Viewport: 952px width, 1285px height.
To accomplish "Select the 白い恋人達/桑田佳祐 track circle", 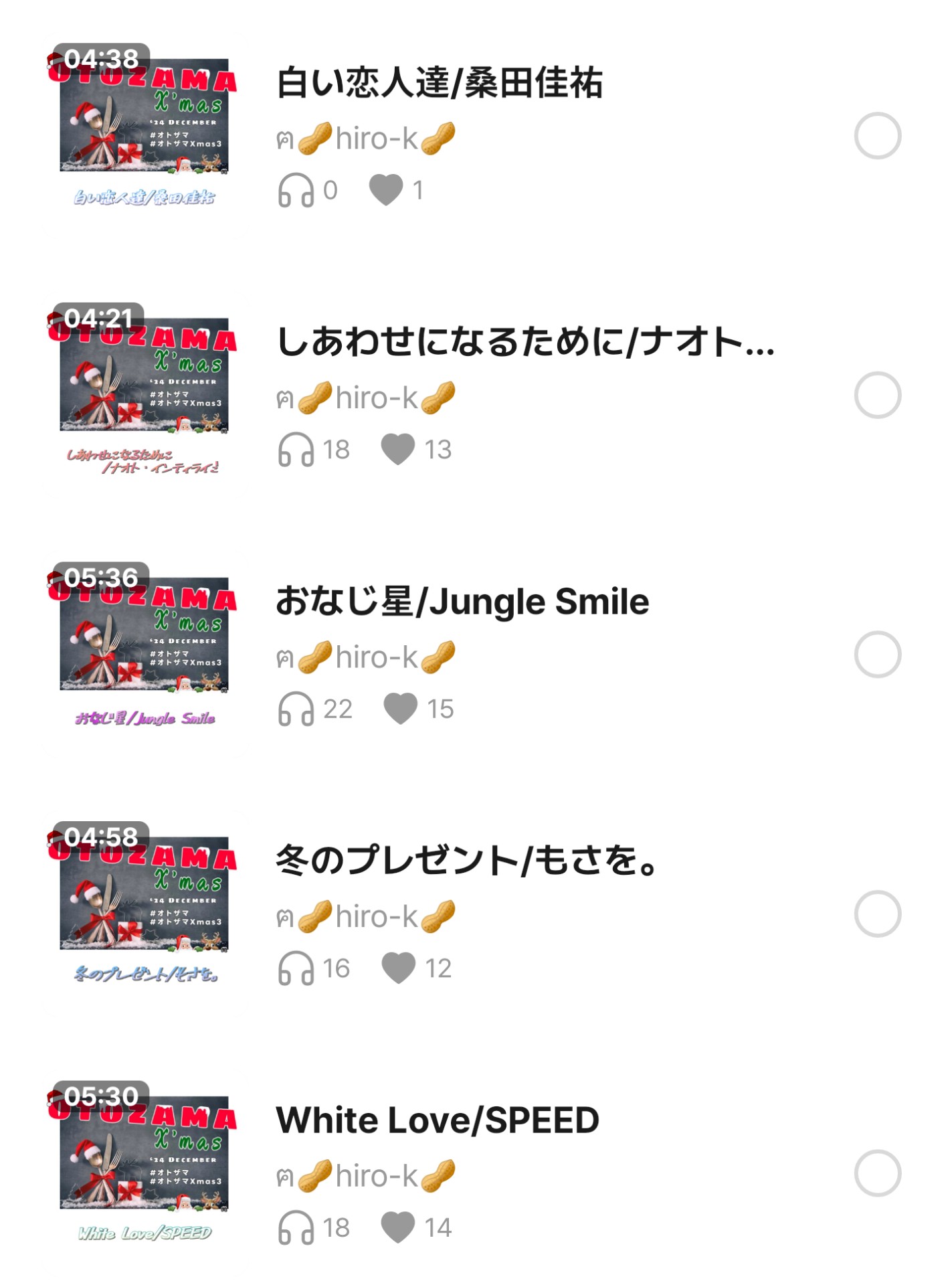I will click(x=877, y=136).
